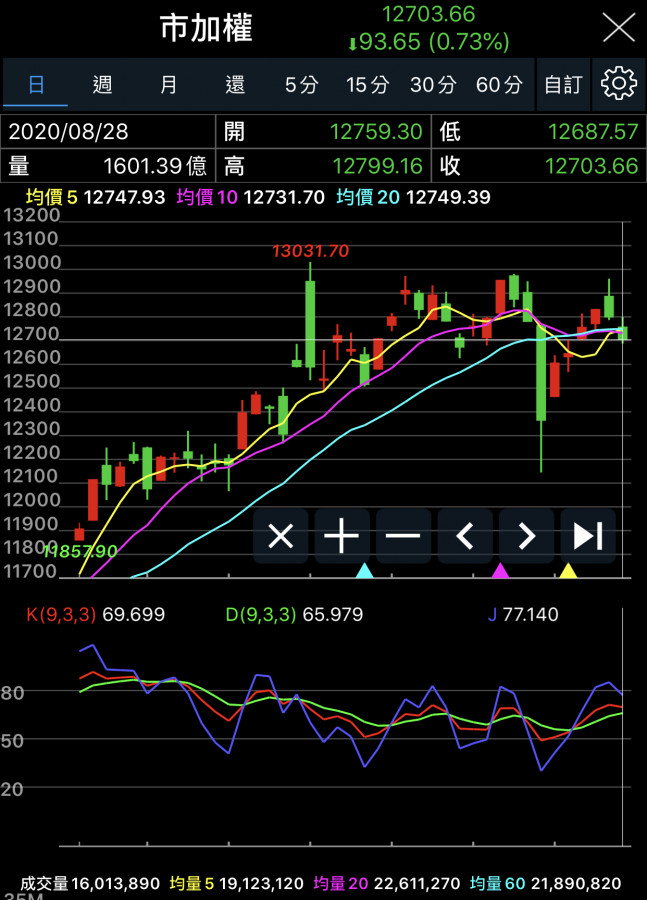Move the chart cursor to next candle

[x=526, y=537]
